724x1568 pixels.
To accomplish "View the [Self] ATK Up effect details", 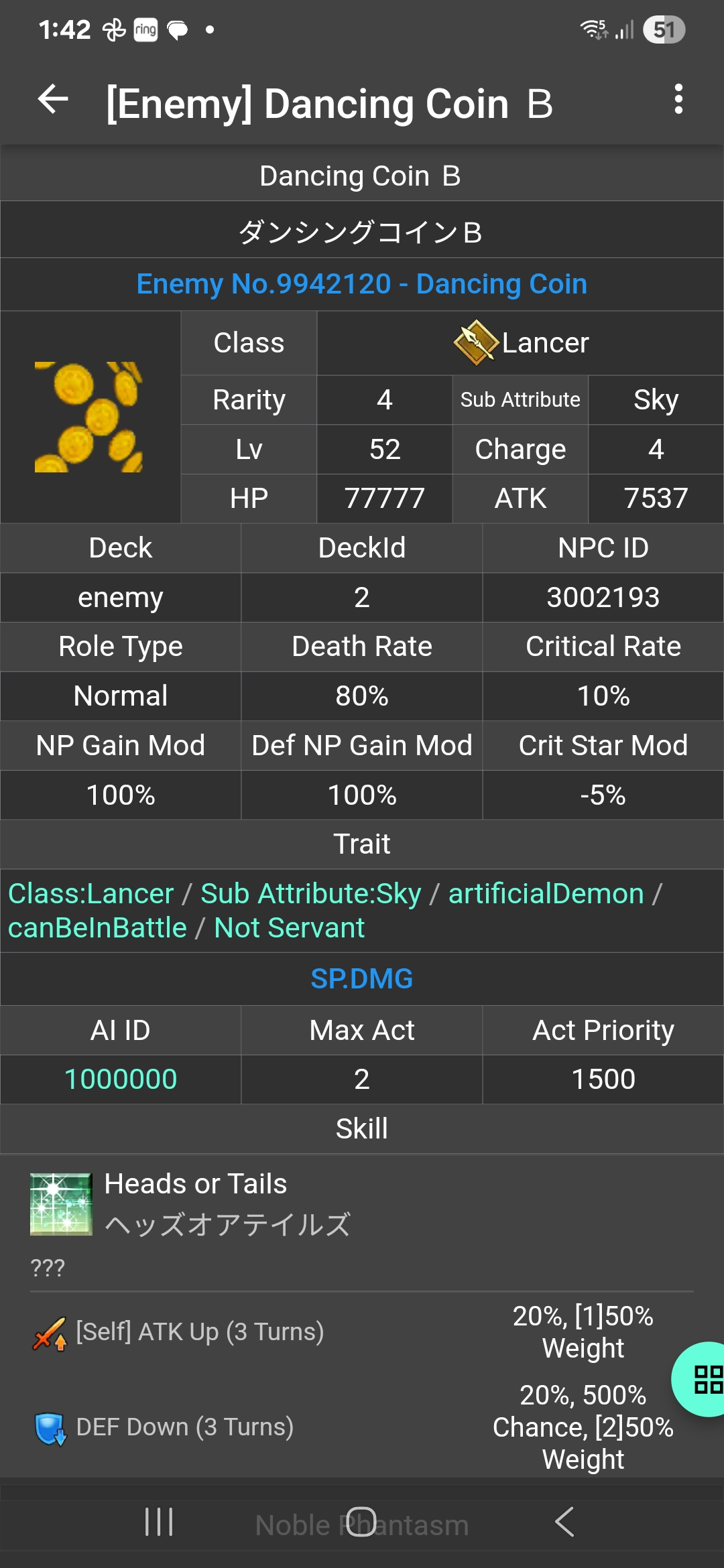I will click(200, 1332).
